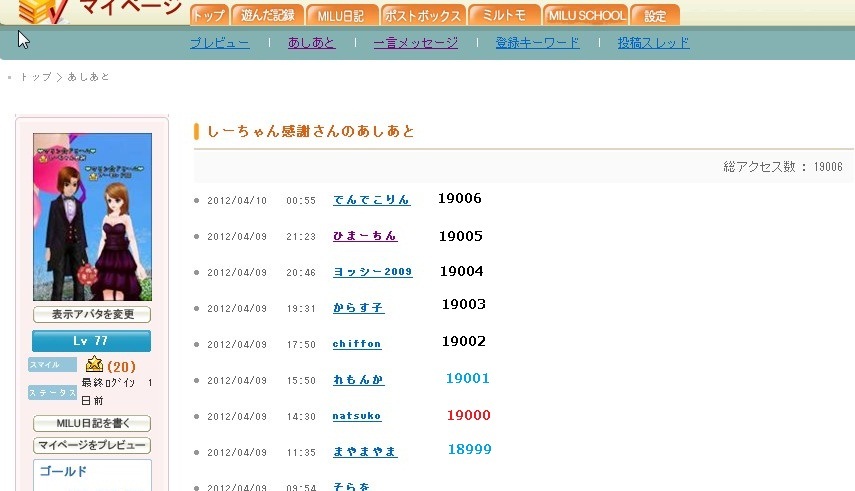Tap the MILU日記を書く button
Image resolution: width=855 pixels, height=491 pixels.
click(x=92, y=424)
